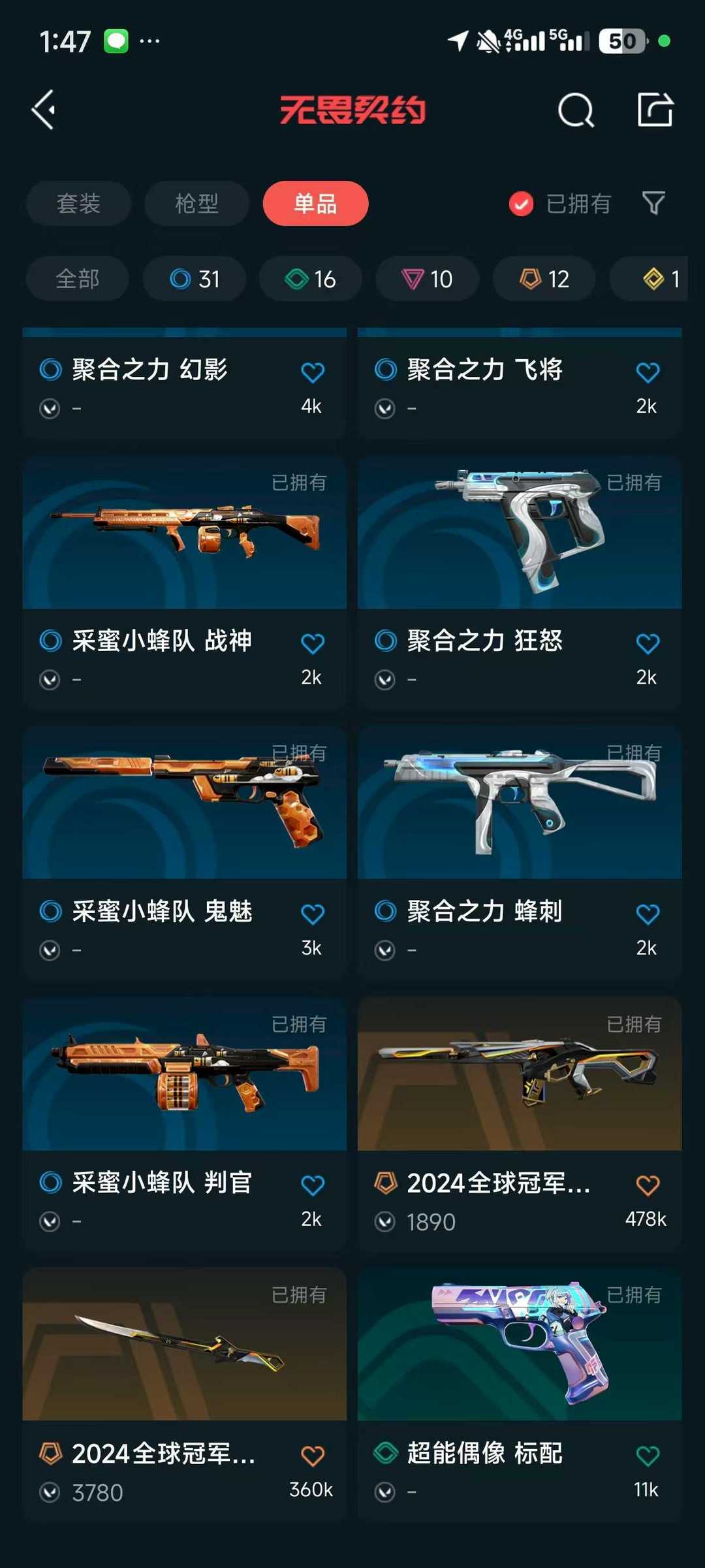
Task: Like the 采蜜小蜂队 鬼魅 skin
Action: [x=313, y=914]
